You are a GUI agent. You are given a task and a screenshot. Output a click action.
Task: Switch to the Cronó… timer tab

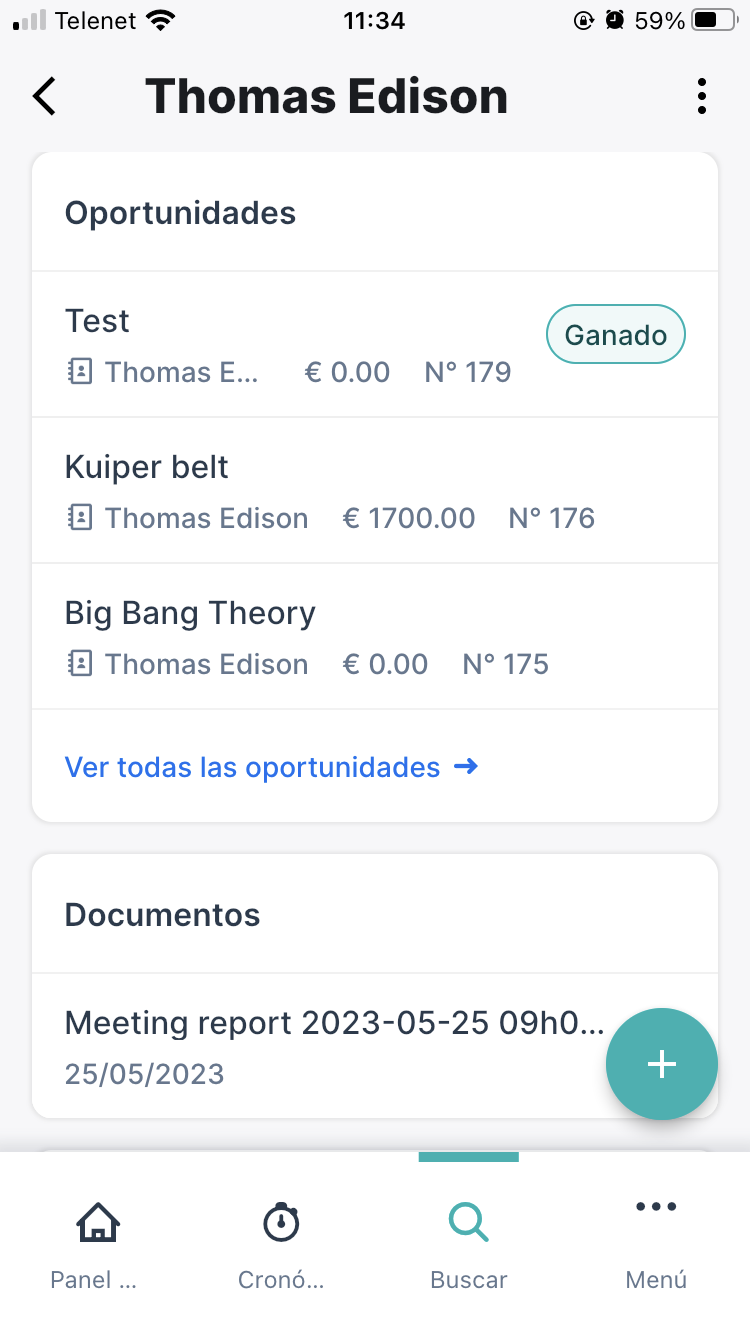pyautogui.click(x=281, y=1244)
